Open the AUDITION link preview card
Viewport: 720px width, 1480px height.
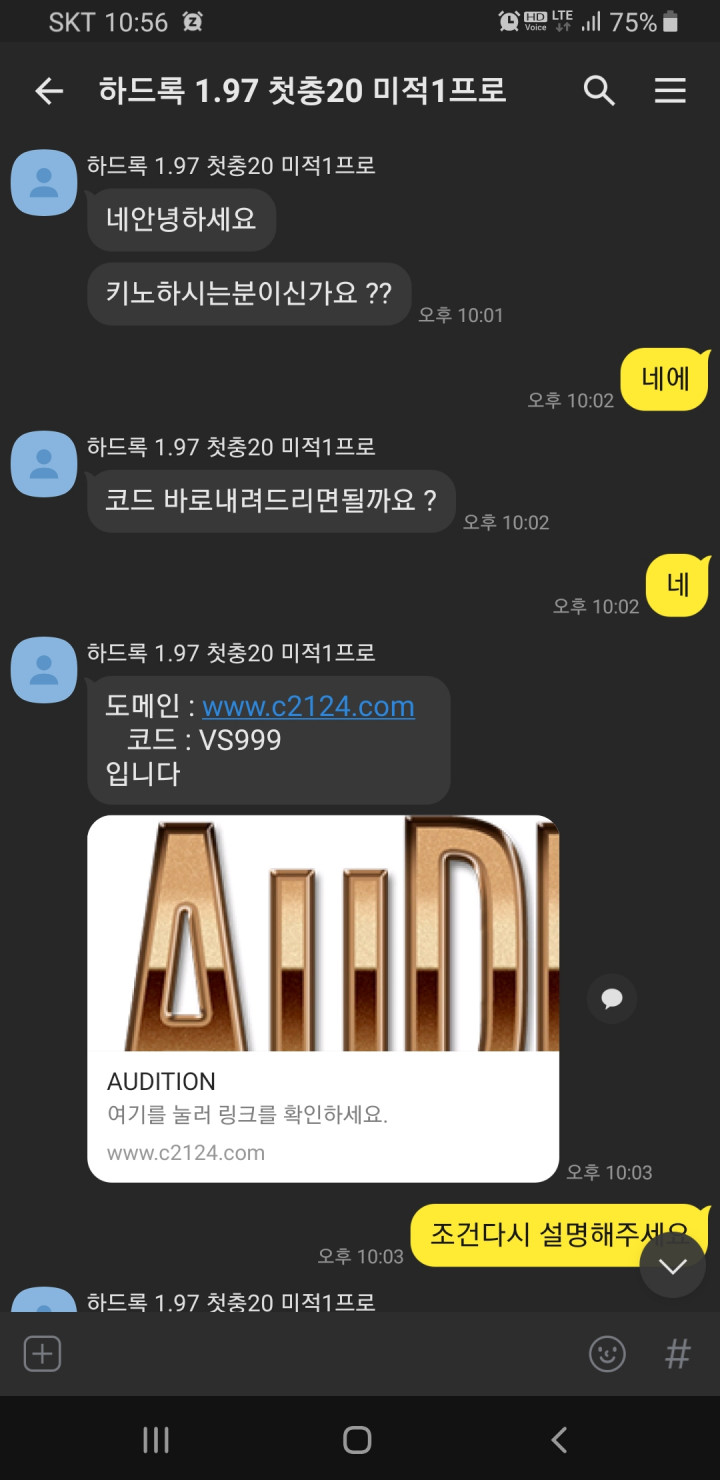tap(323, 999)
